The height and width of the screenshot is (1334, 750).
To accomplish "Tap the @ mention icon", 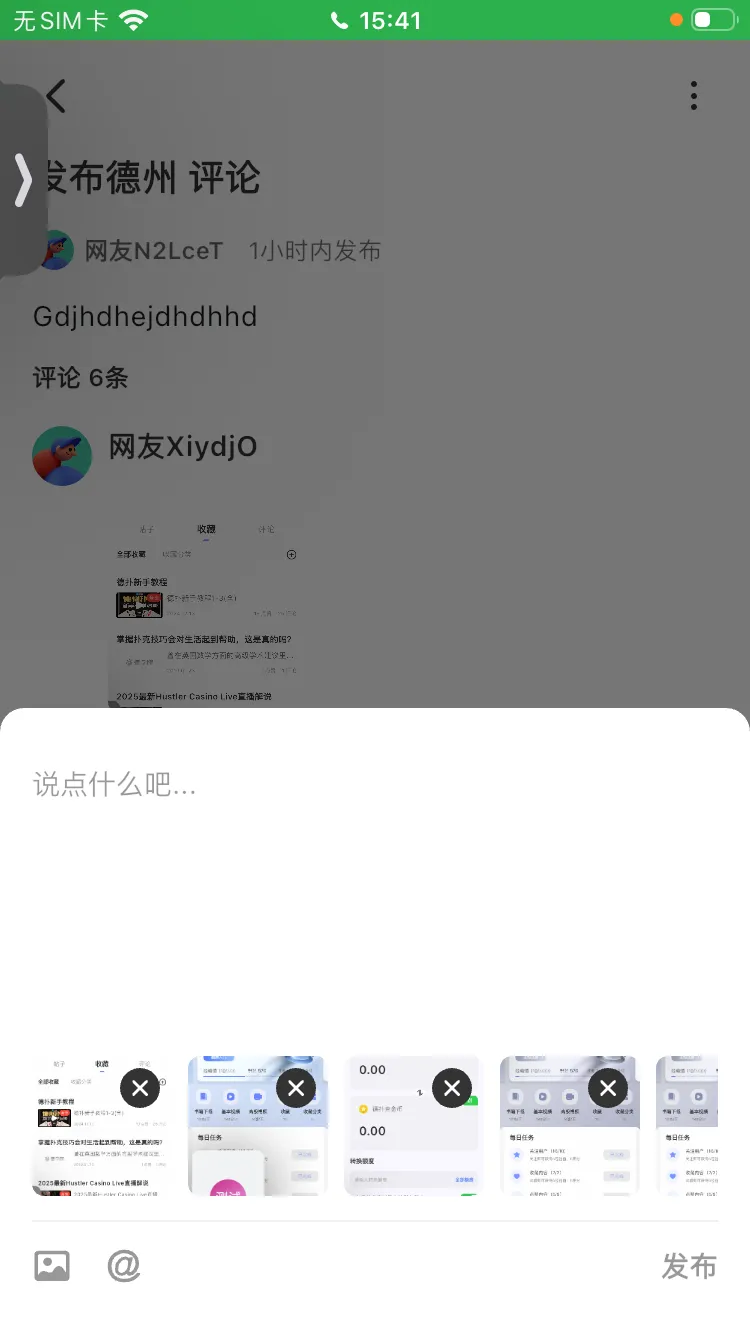I will coord(122,1265).
